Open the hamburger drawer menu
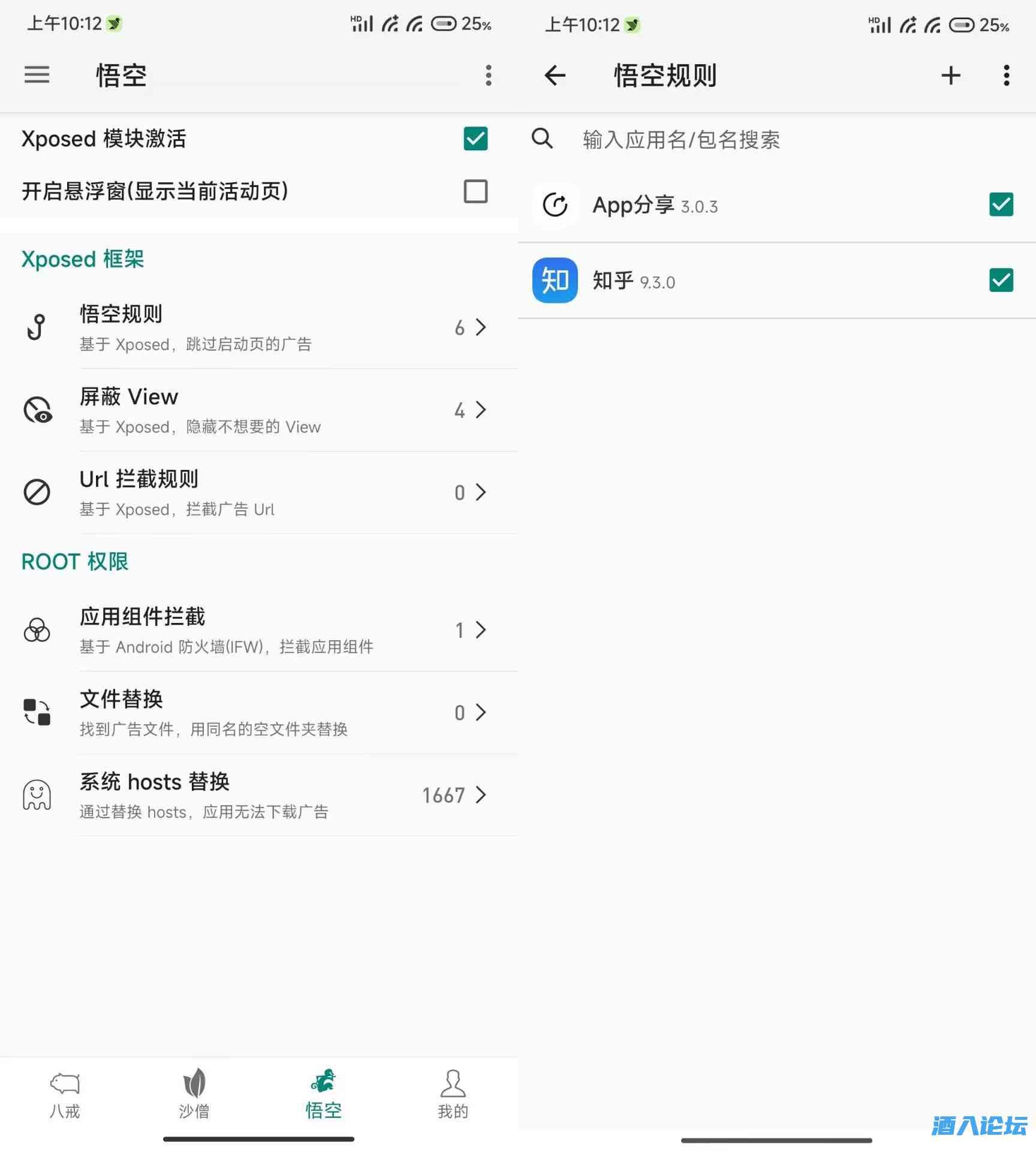This screenshot has height=1151, width=1036. click(37, 75)
